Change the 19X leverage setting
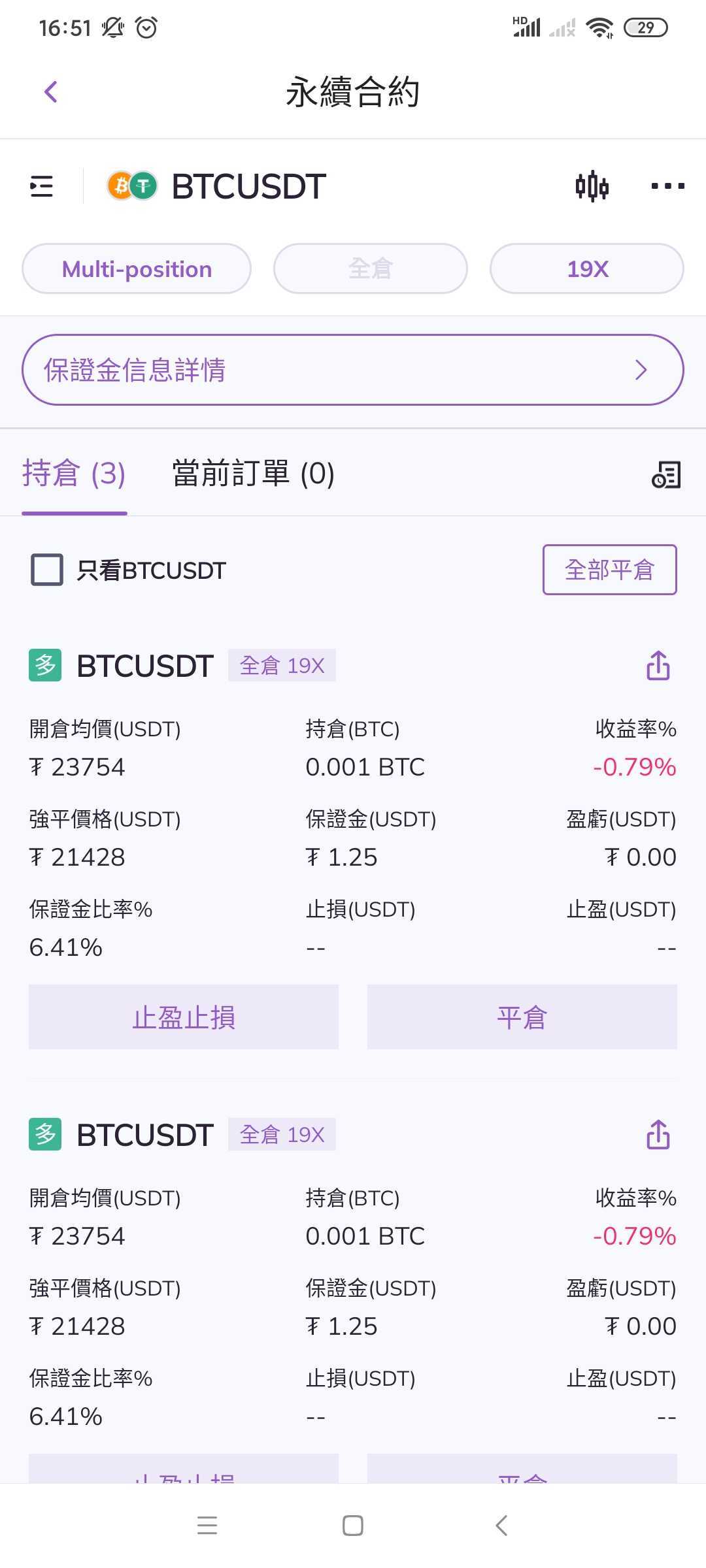Image resolution: width=706 pixels, height=1568 pixels. click(587, 269)
